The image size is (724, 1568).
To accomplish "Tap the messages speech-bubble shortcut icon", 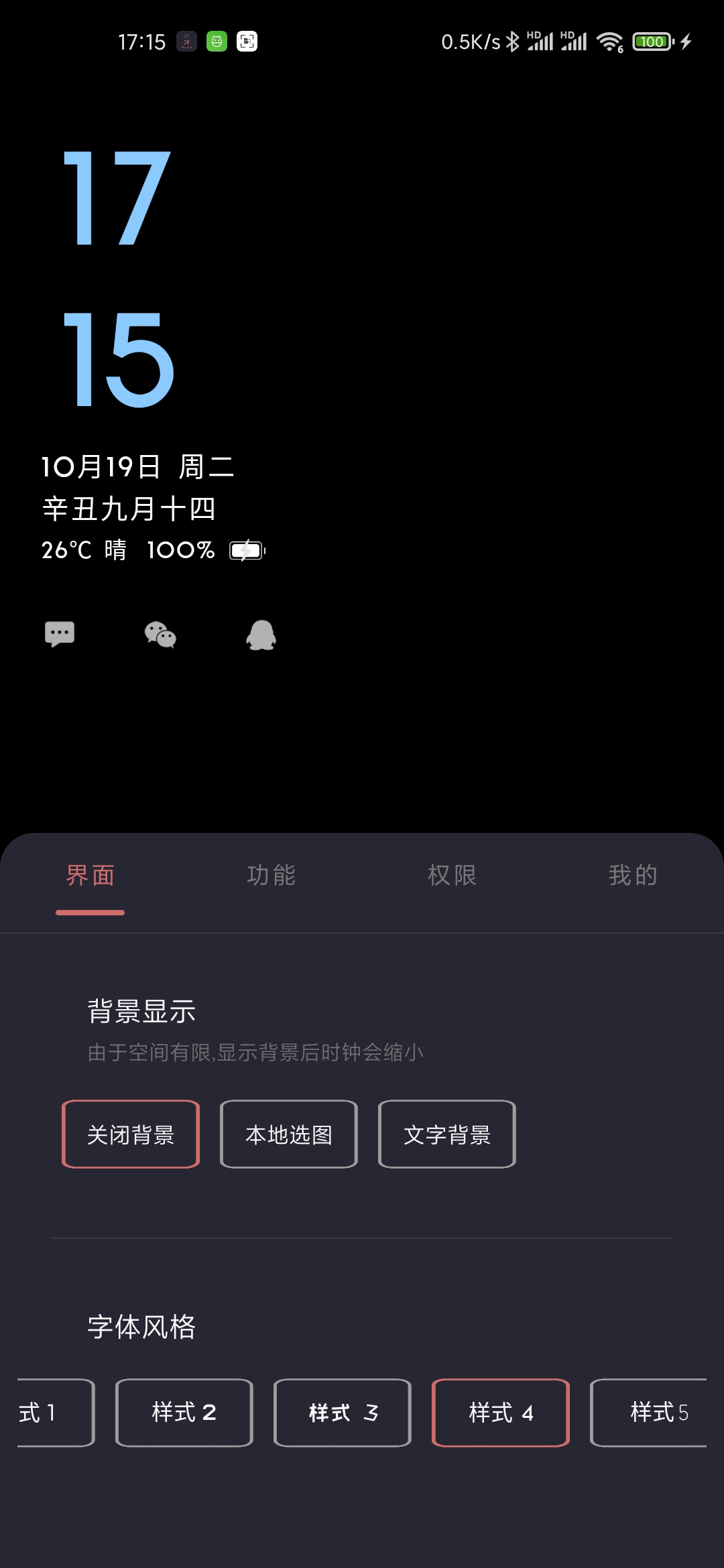I will click(60, 635).
